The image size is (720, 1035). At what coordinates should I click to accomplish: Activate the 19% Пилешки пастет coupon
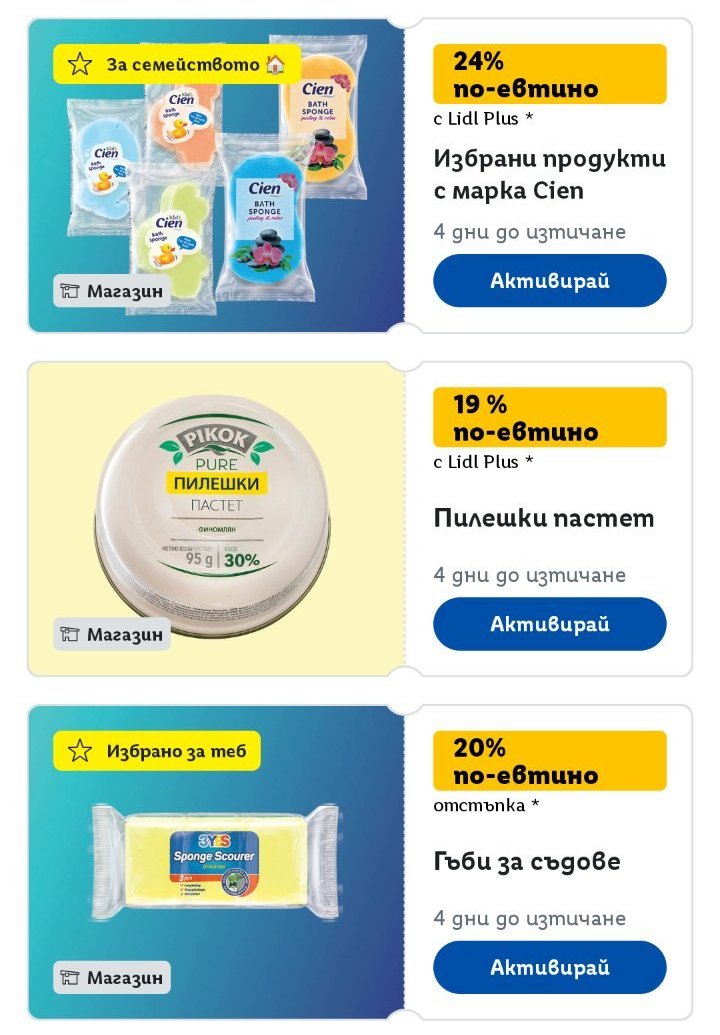pyautogui.click(x=549, y=624)
